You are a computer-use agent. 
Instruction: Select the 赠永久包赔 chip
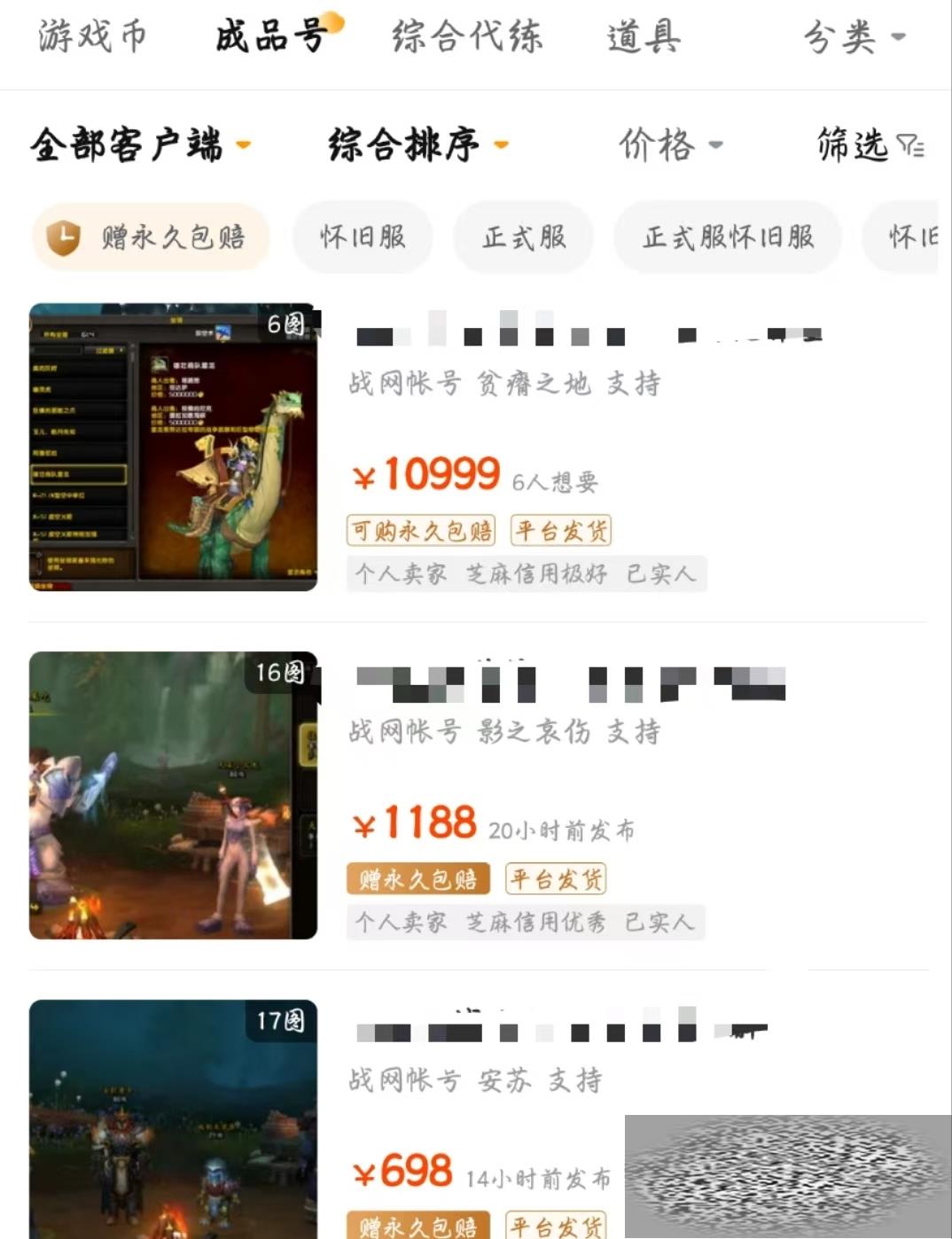151,238
